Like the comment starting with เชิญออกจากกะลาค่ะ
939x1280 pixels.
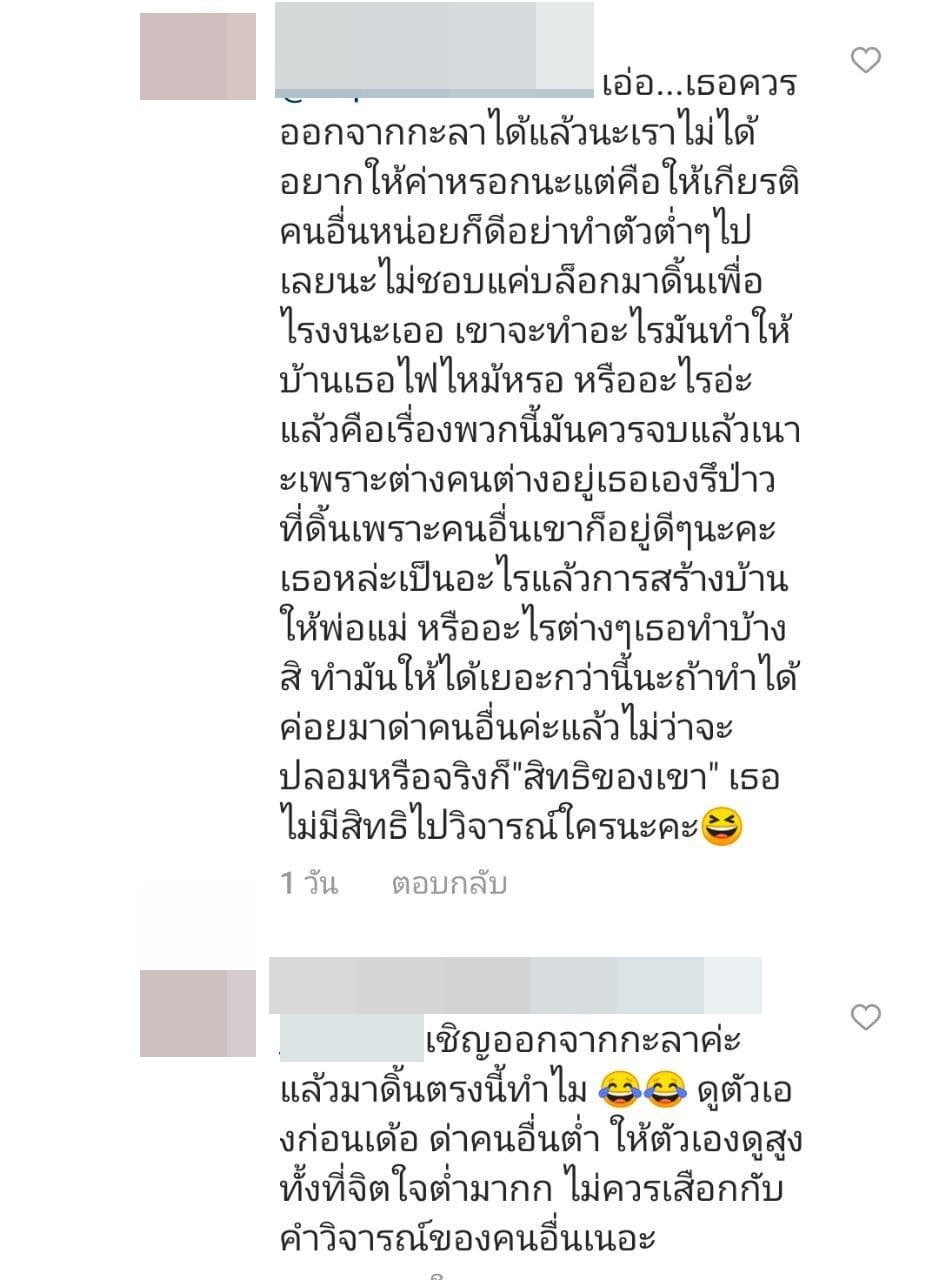point(865,1018)
